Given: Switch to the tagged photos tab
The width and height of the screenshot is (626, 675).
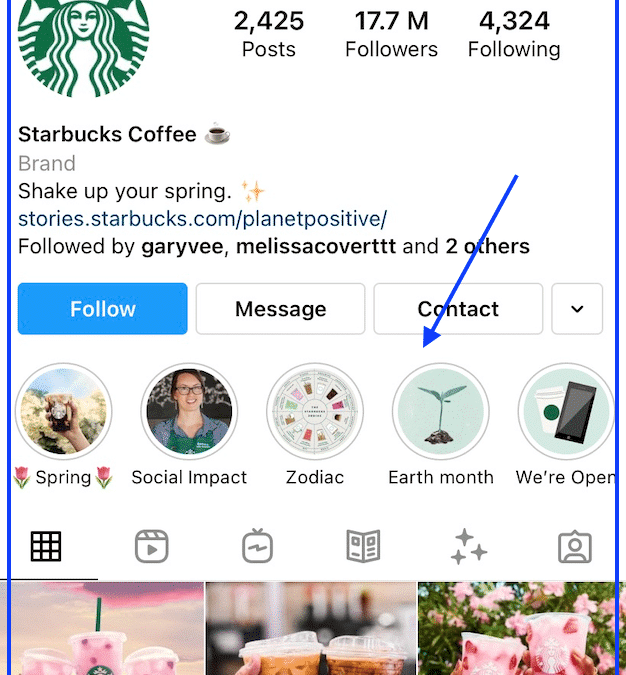Looking at the screenshot, I should [574, 546].
